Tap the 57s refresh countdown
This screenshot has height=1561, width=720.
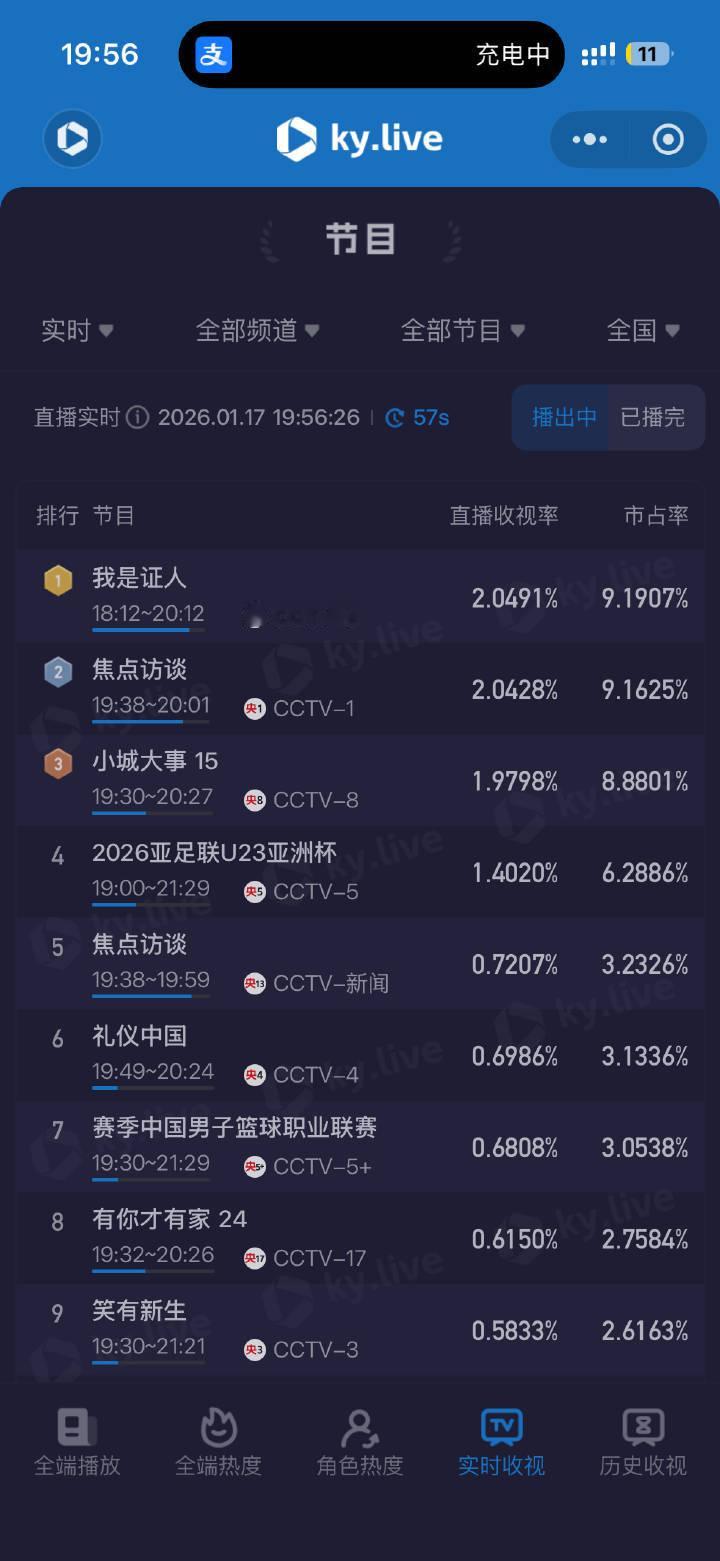coord(428,417)
